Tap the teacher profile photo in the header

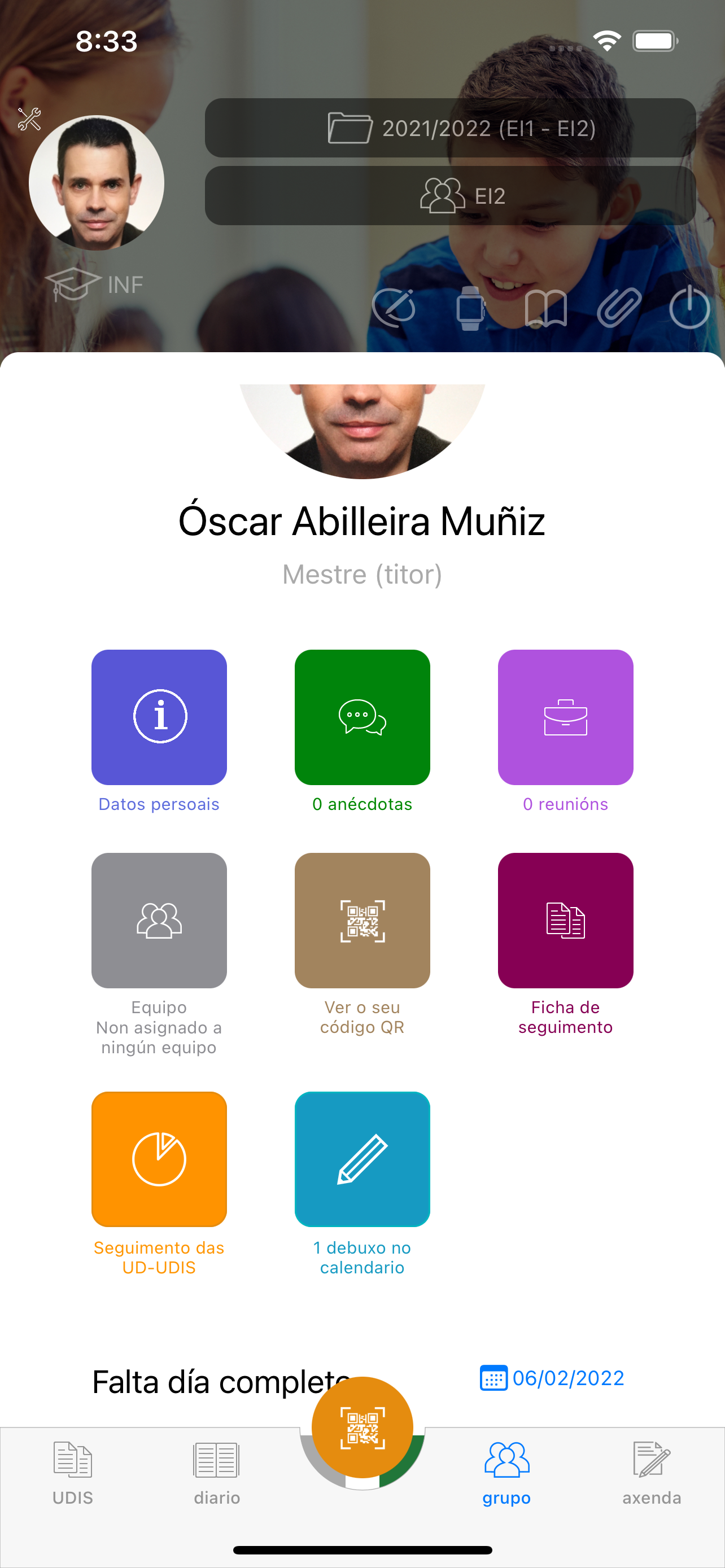pos(96,183)
